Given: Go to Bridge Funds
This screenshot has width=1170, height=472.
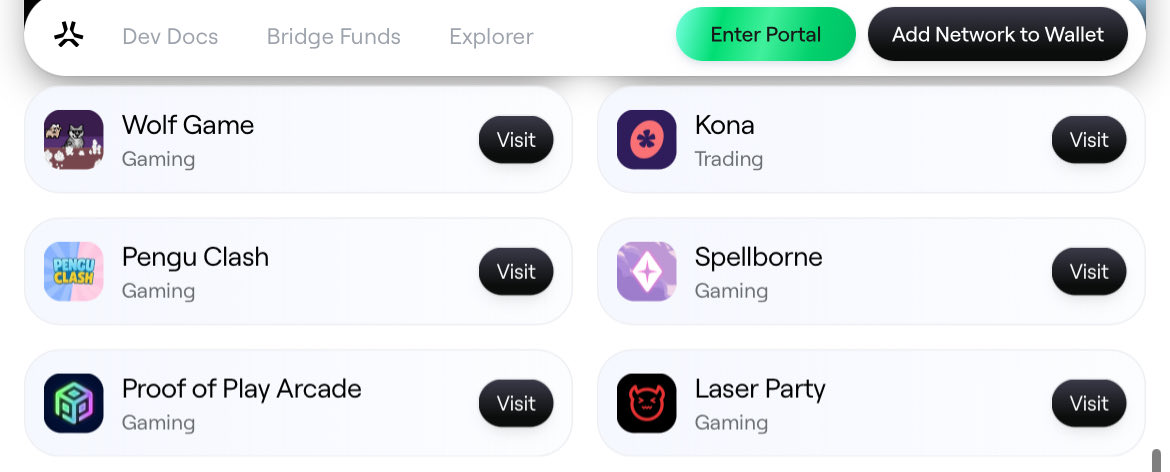Looking at the screenshot, I should (x=333, y=37).
